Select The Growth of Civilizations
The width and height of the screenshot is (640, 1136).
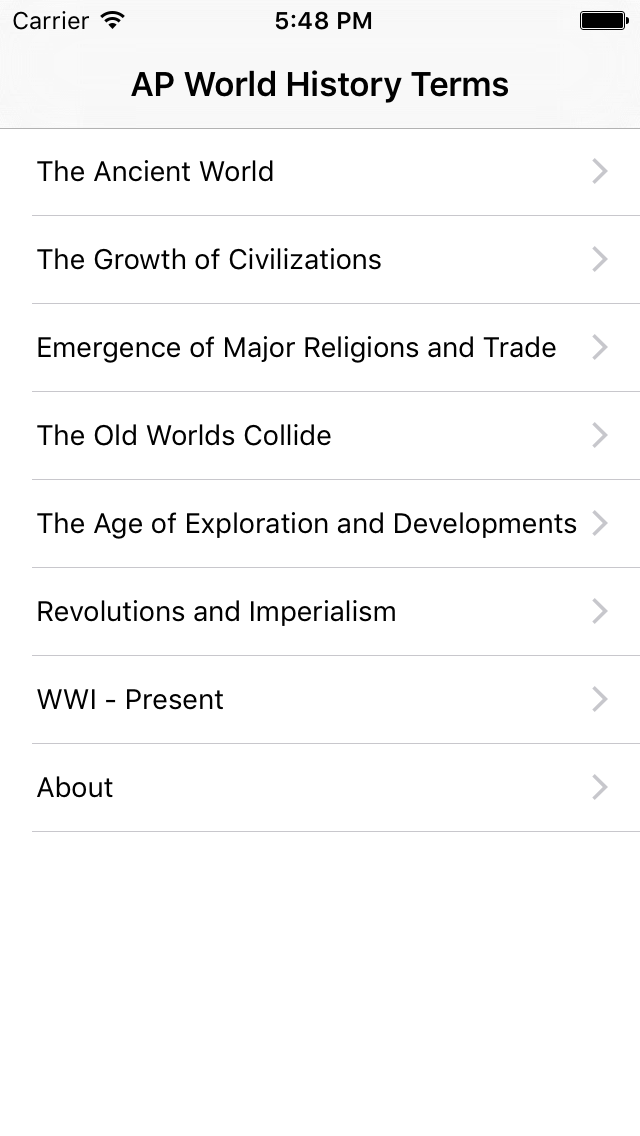click(x=320, y=259)
